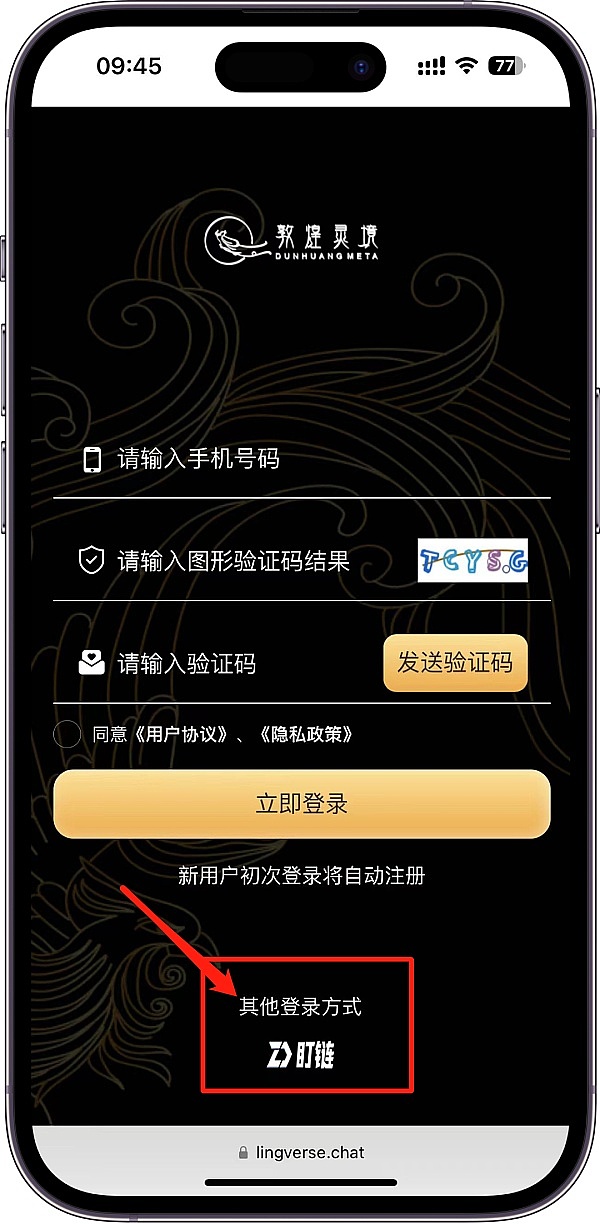The width and height of the screenshot is (600, 1224).
Task: Focus the graphic captcha result field
Action: pyautogui.click(x=240, y=561)
